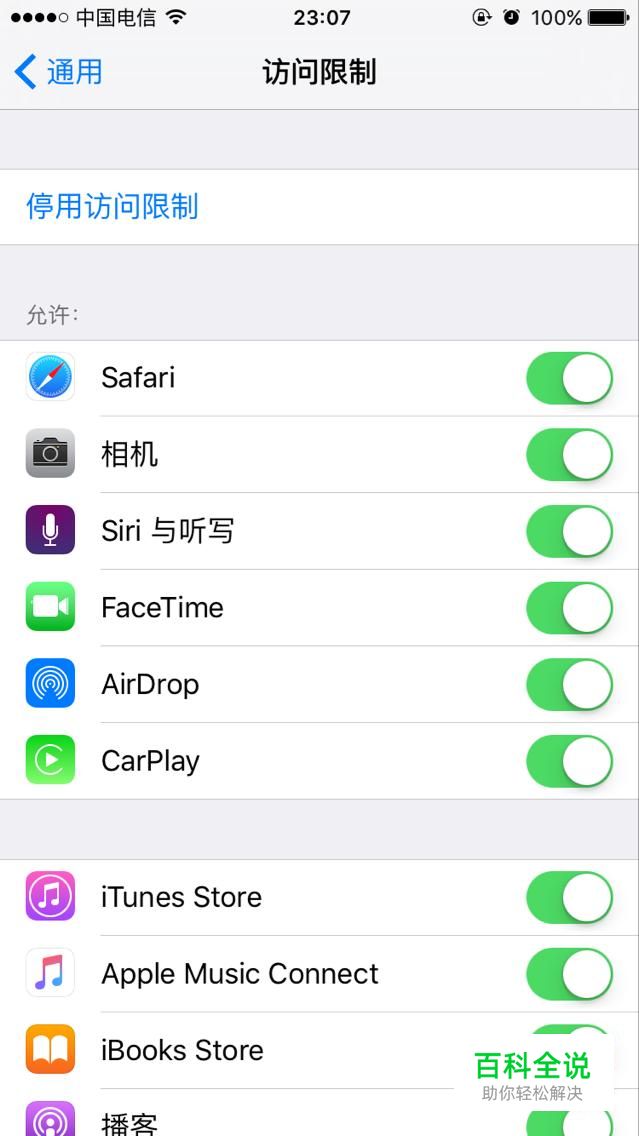This screenshot has height=1136, width=639.
Task: Disable the CarPlay toggle
Action: [569, 761]
